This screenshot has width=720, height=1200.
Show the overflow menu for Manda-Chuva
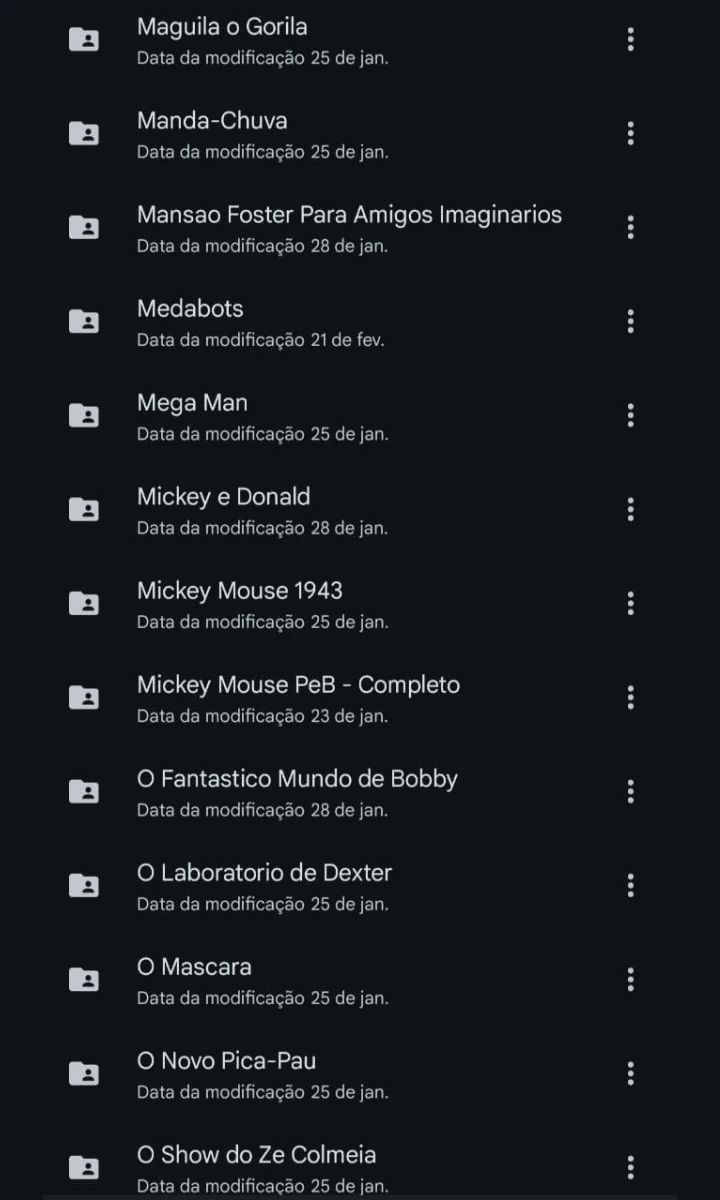(x=630, y=134)
